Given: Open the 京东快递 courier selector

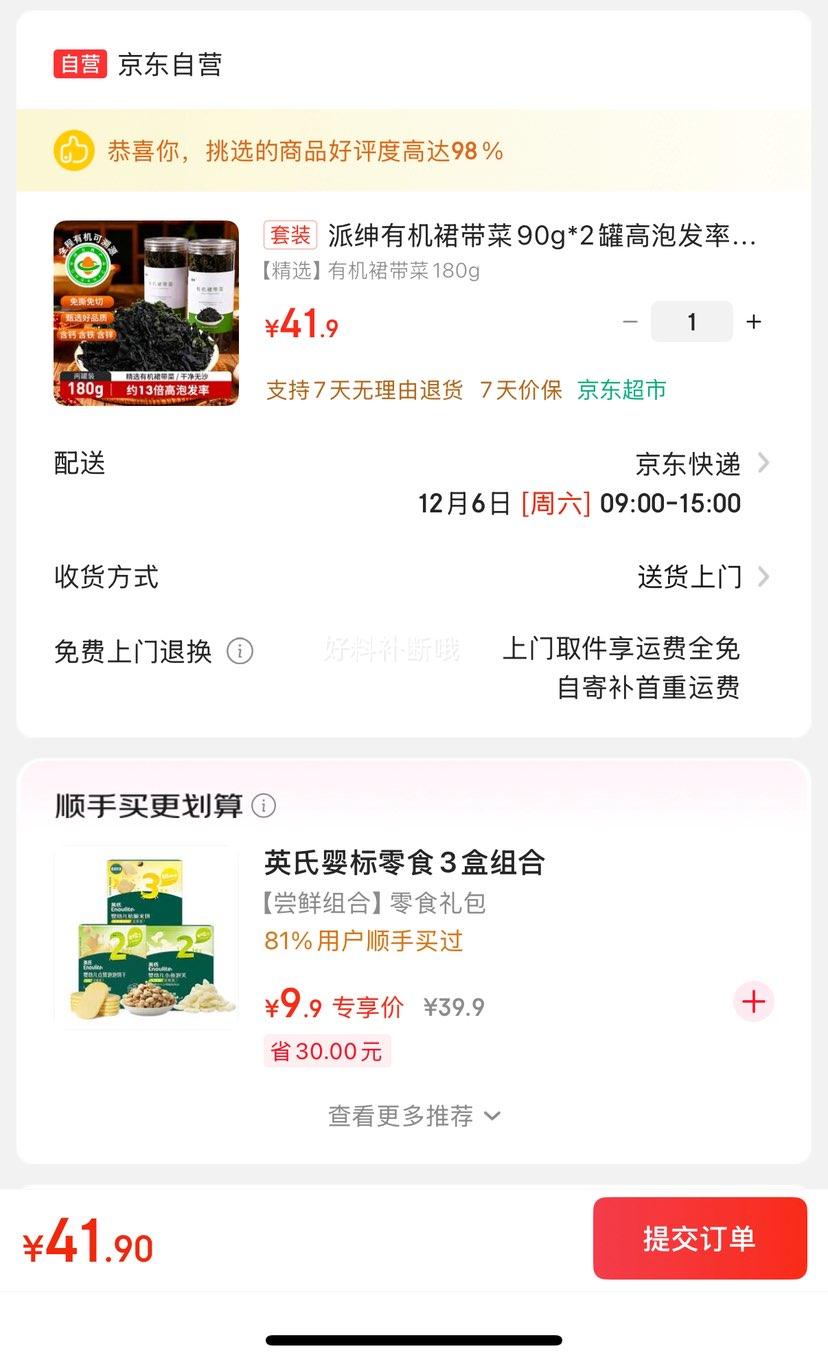Looking at the screenshot, I should coord(688,463).
